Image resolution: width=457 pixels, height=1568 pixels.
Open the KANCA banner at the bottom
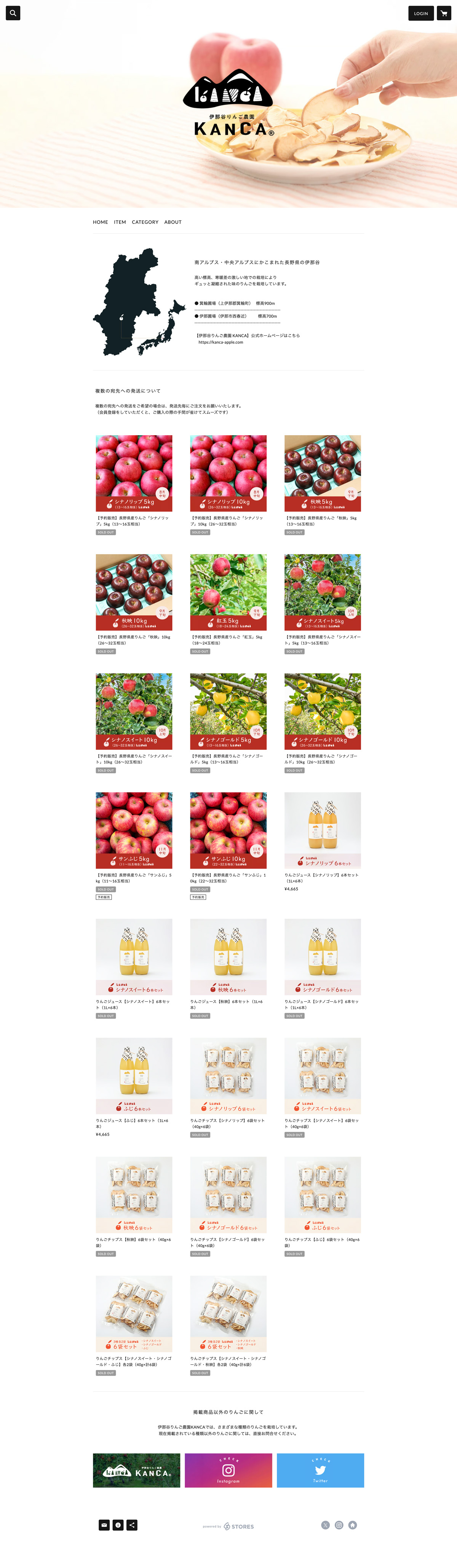coord(136,1471)
